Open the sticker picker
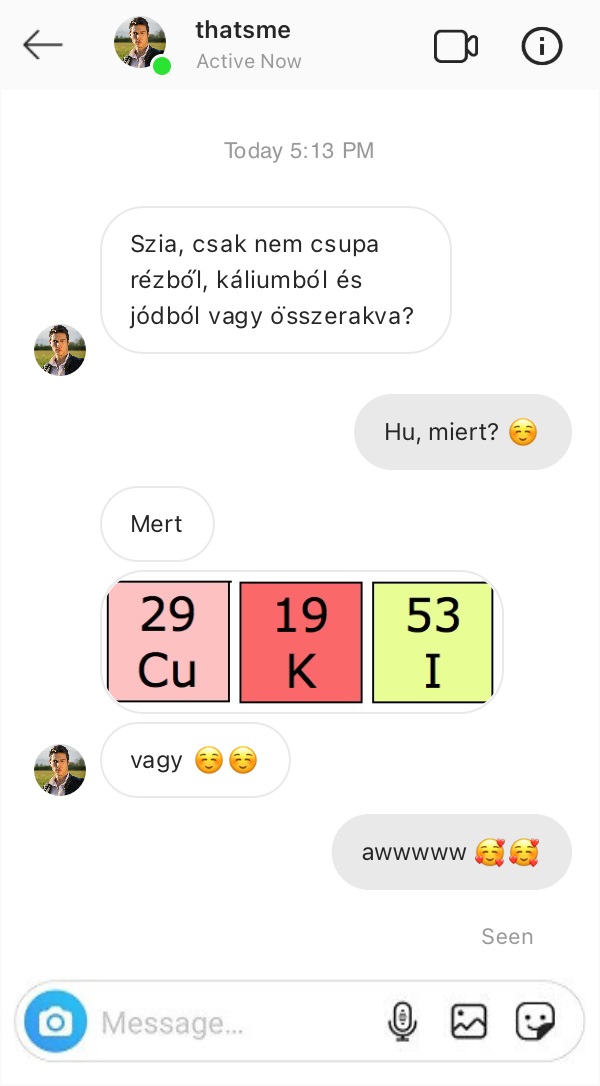600x1086 pixels. click(x=535, y=1022)
